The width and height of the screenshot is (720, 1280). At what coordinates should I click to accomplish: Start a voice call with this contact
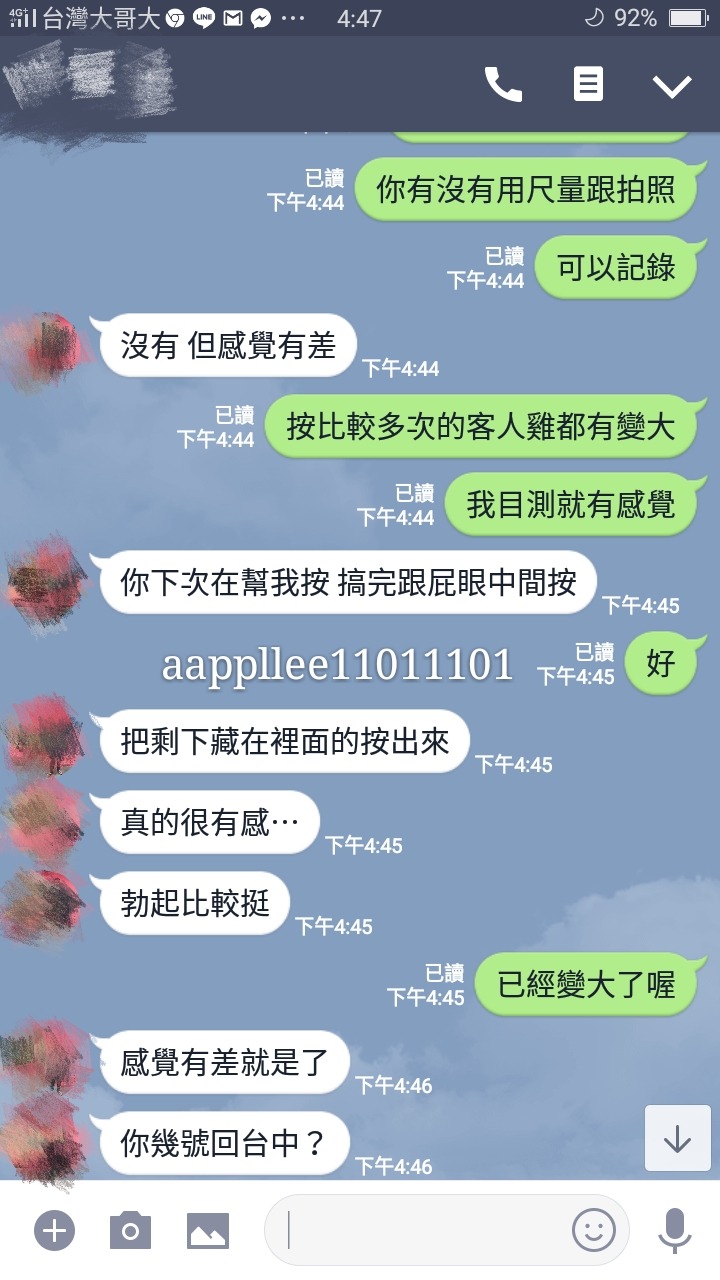pos(503,85)
